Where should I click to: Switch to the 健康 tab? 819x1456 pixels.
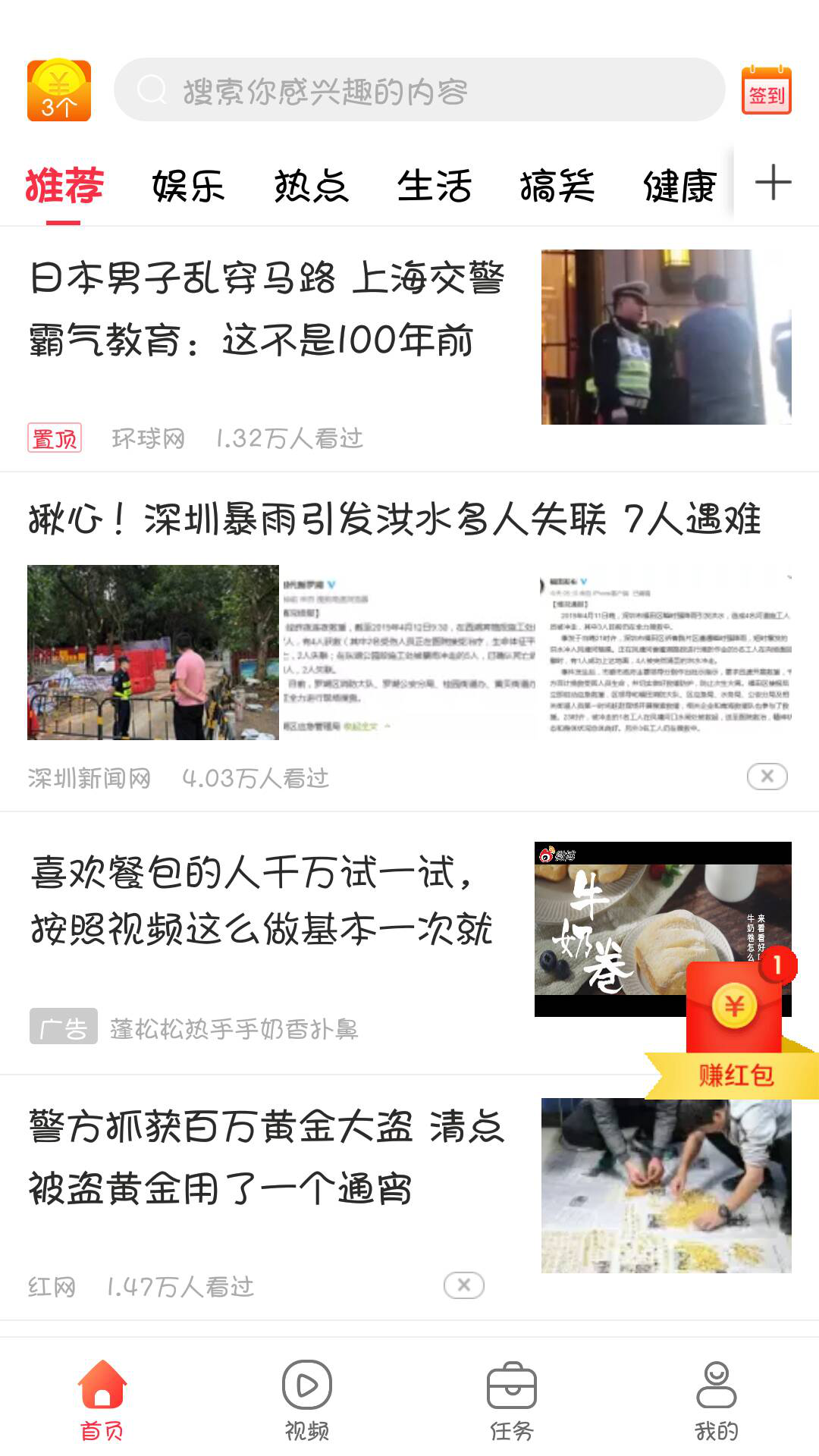coord(679,186)
